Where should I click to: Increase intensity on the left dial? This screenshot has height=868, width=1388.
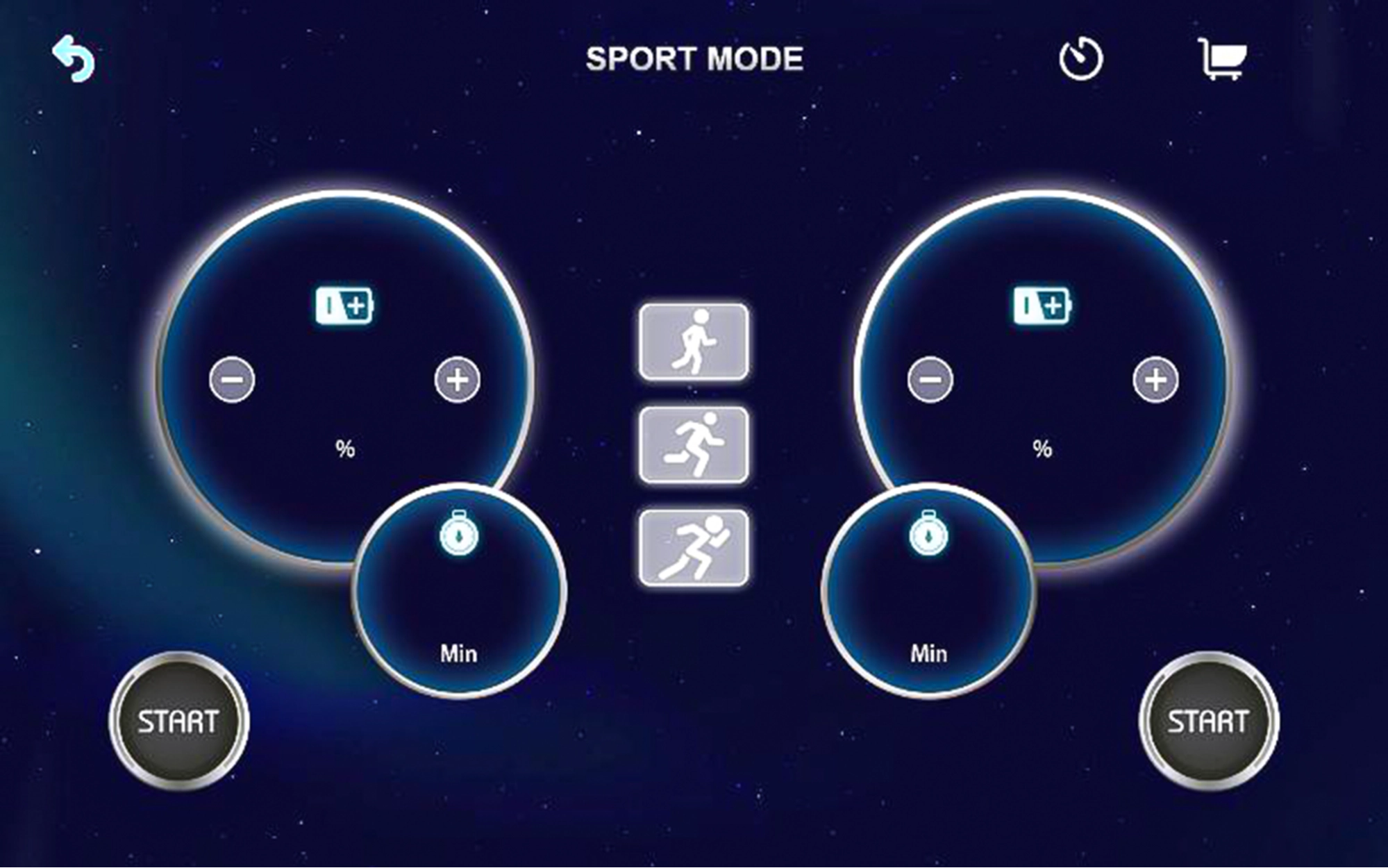457,380
